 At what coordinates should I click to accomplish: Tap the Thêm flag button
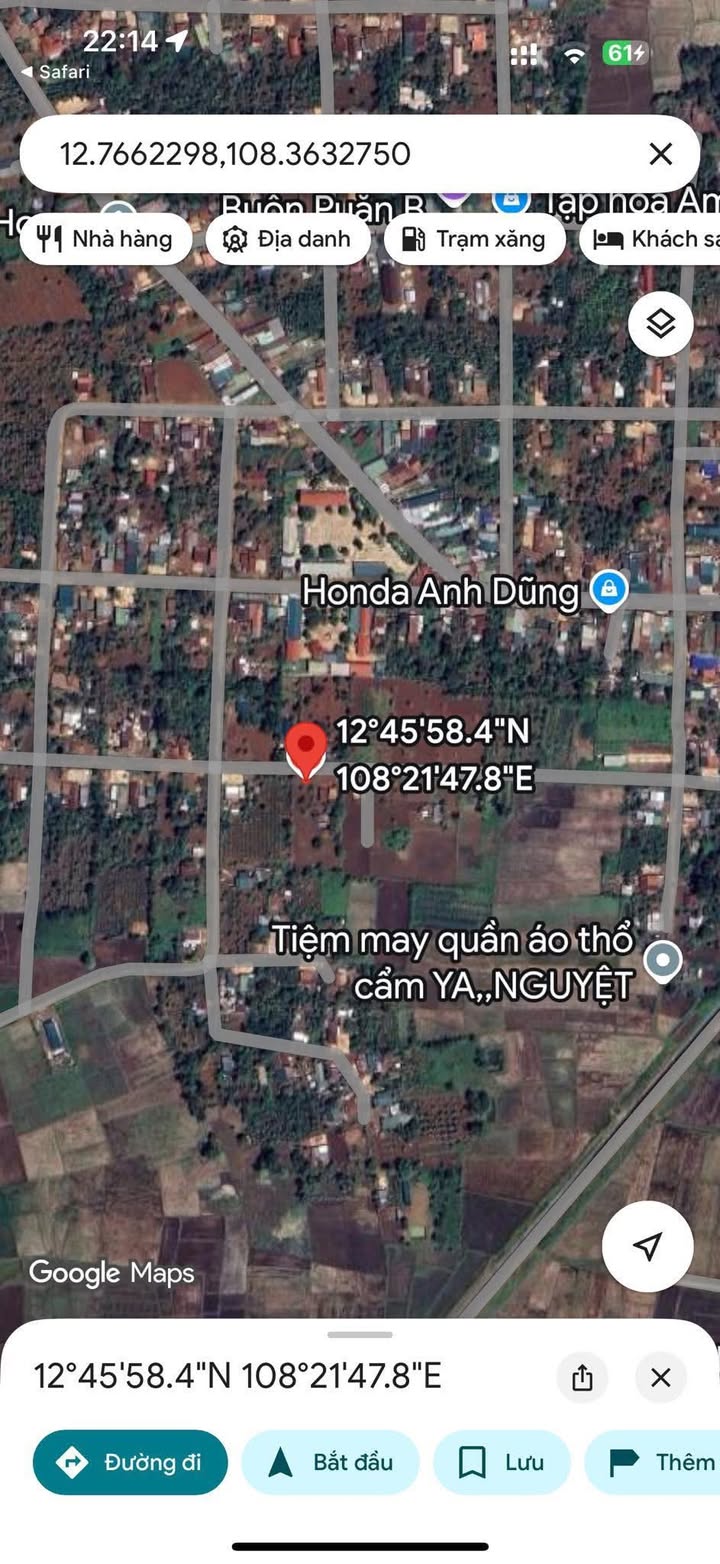tap(652, 1462)
